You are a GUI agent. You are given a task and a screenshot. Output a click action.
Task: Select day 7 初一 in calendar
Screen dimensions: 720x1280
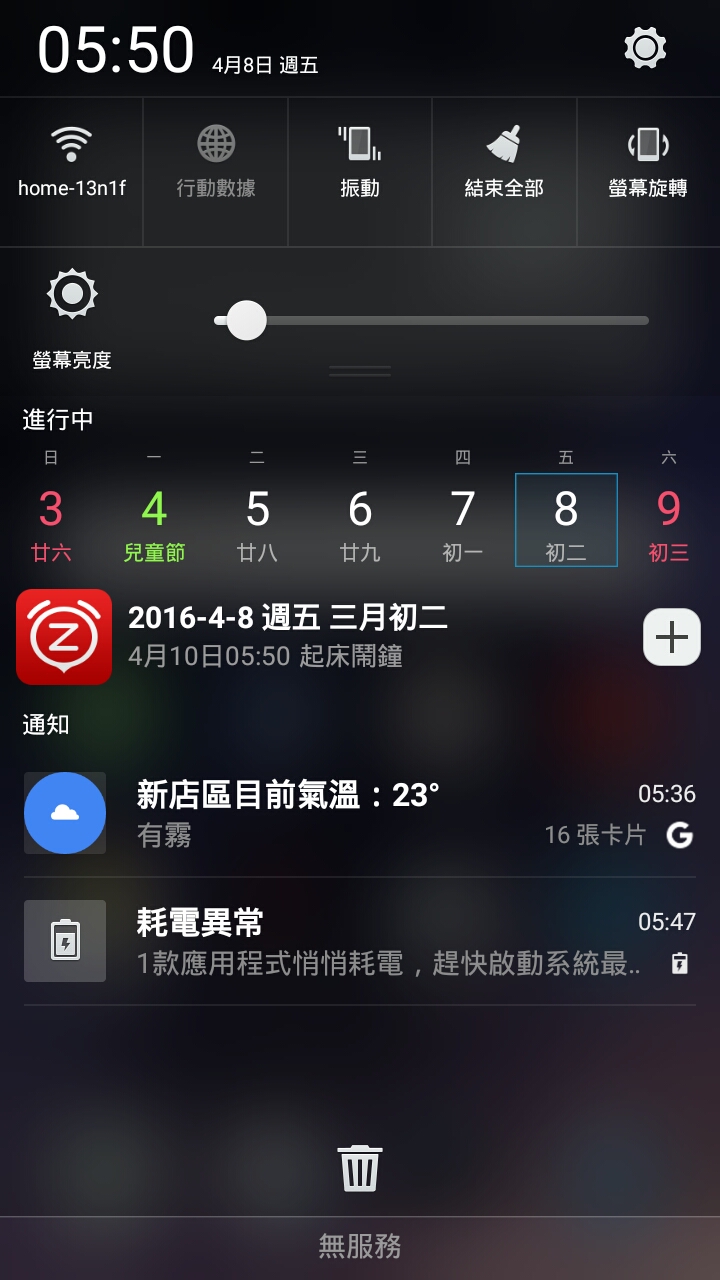pyautogui.click(x=463, y=520)
